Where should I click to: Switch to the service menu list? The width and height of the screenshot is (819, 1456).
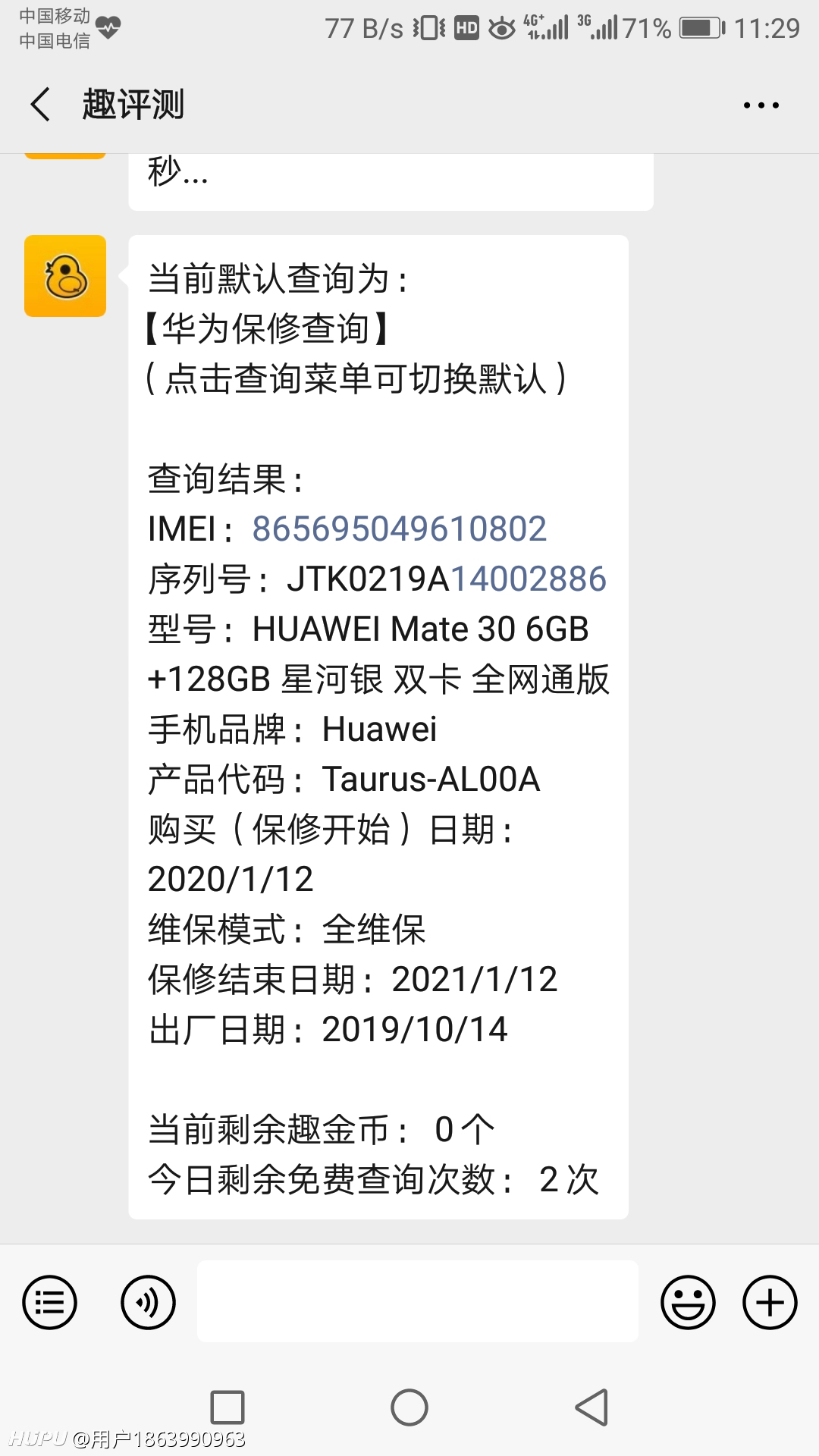coord(50,1303)
